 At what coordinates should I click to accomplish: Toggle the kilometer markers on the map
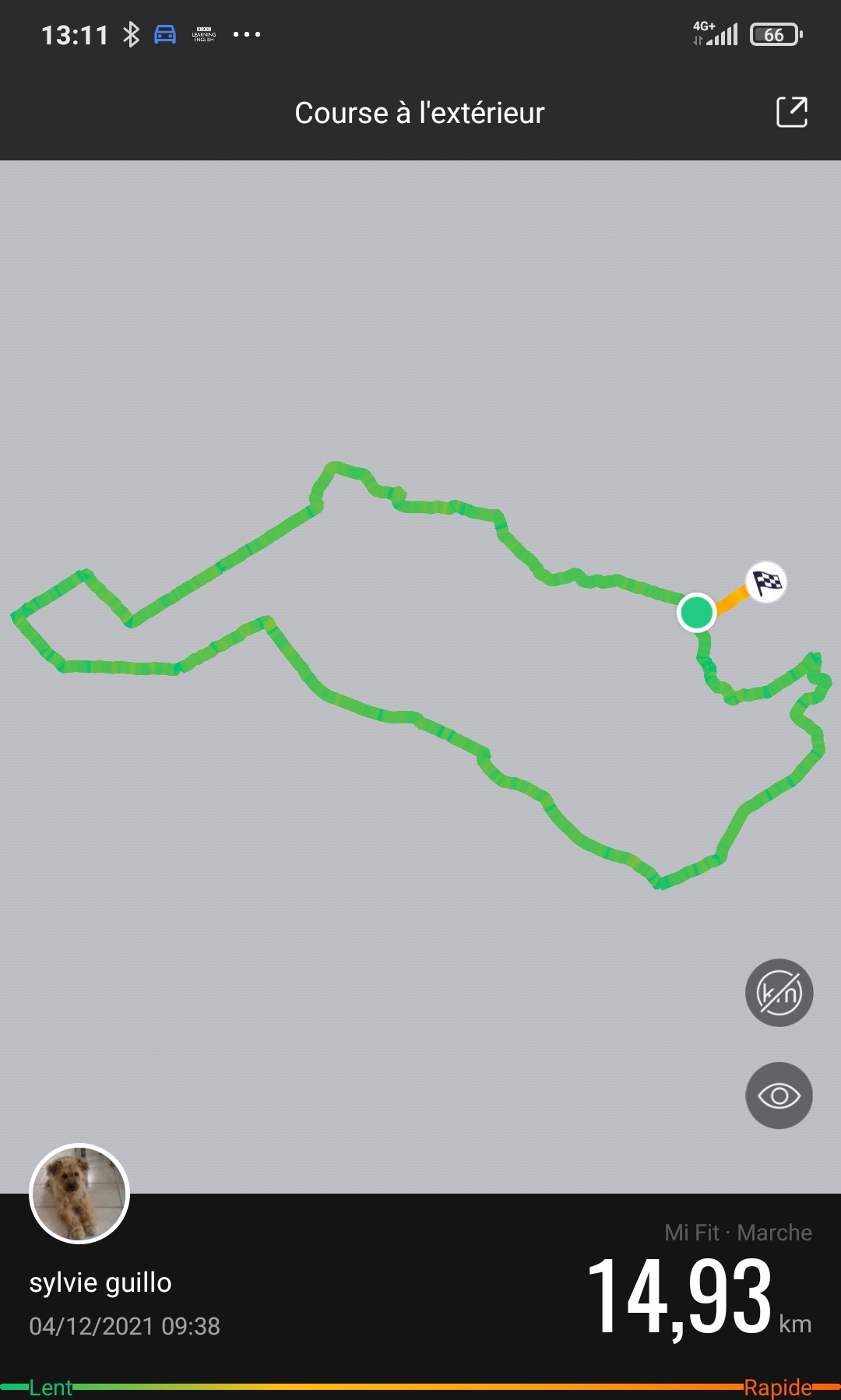point(779,993)
